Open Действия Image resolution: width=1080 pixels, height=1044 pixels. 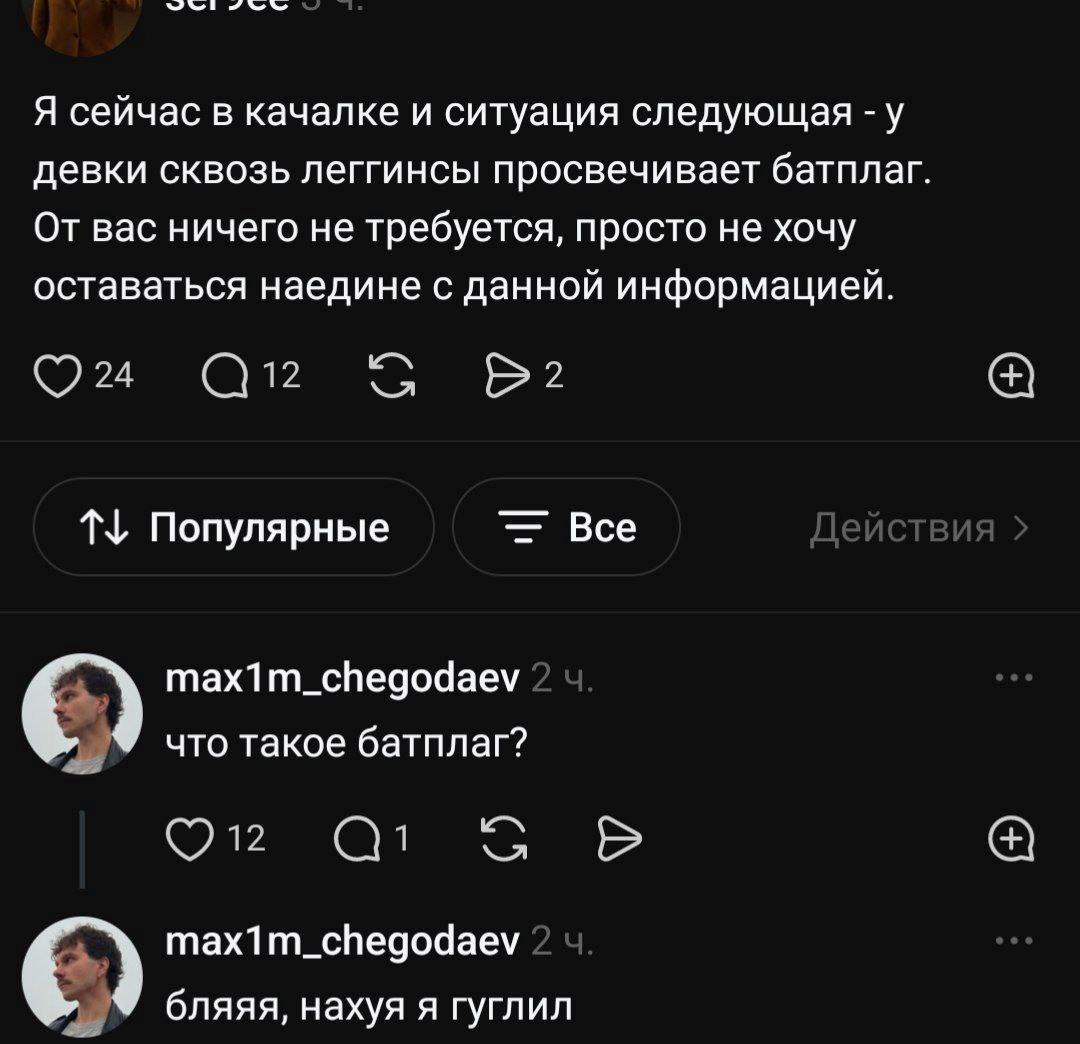[918, 527]
